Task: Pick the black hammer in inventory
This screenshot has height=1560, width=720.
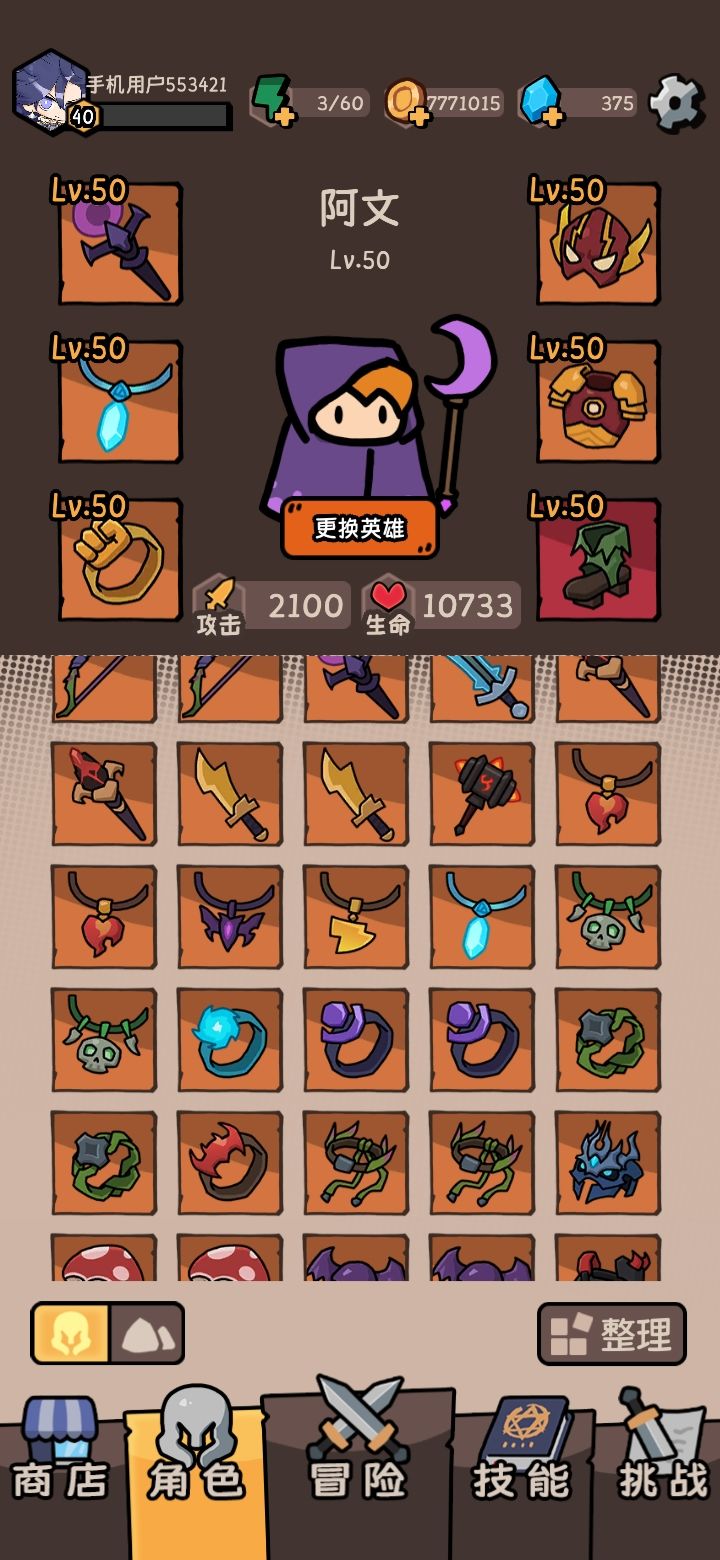Action: (481, 794)
